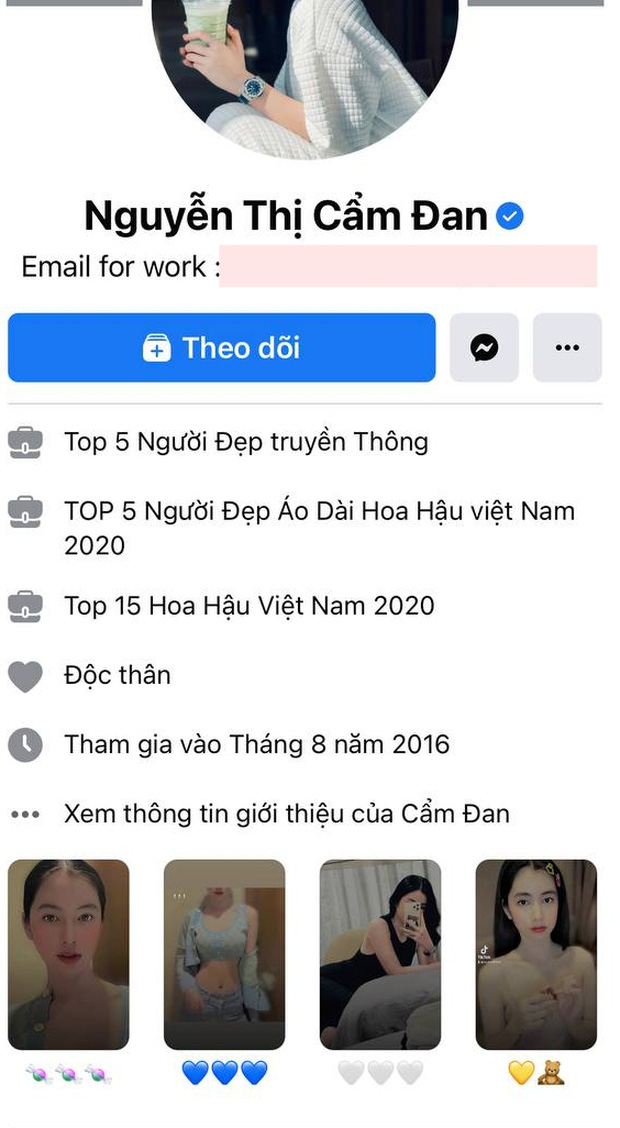Open the highlight with white hearts
The height and width of the screenshot is (1128, 620).
[x=380, y=954]
